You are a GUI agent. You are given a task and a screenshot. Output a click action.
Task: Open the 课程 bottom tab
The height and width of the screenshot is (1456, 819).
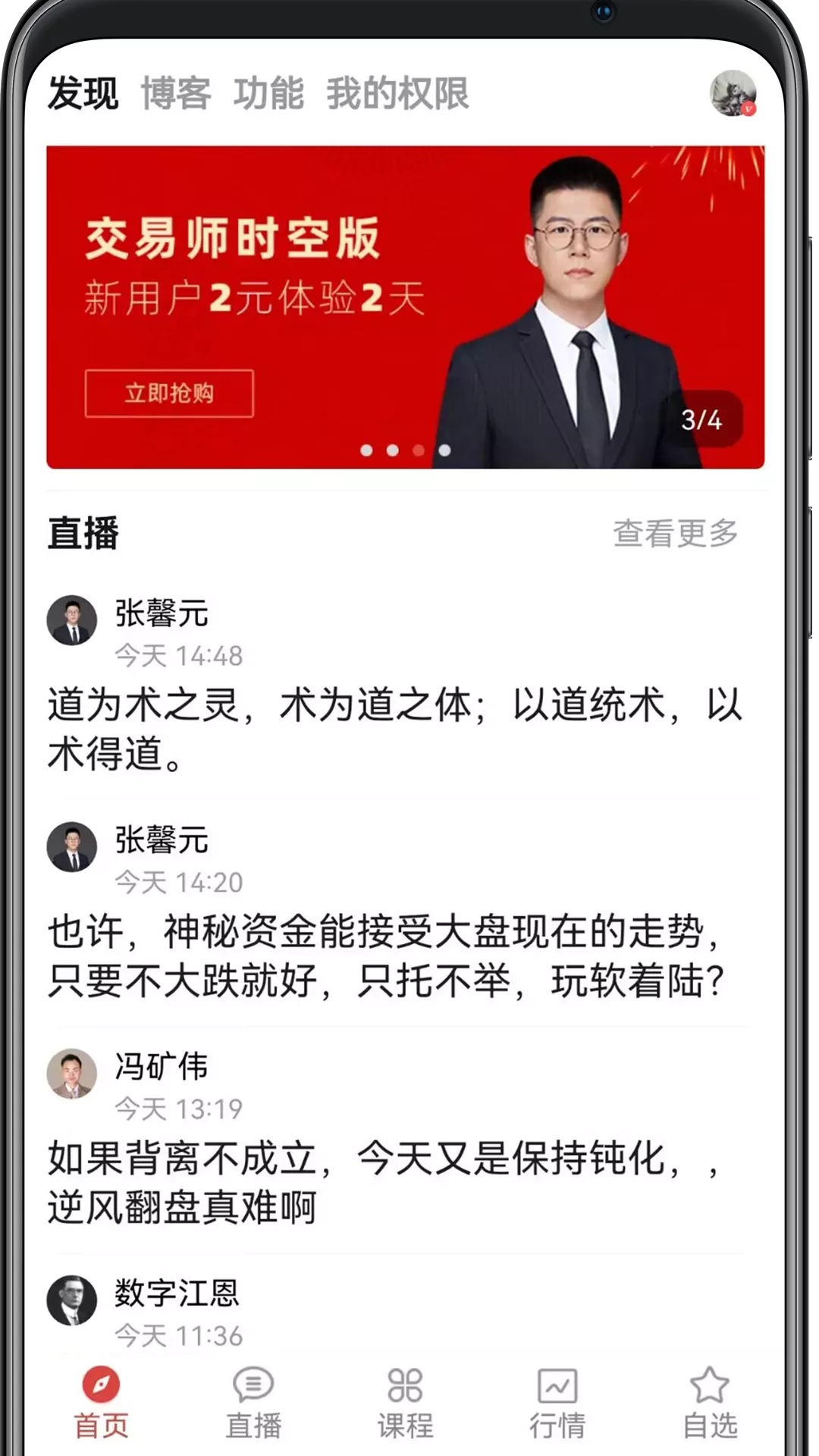tap(406, 1403)
